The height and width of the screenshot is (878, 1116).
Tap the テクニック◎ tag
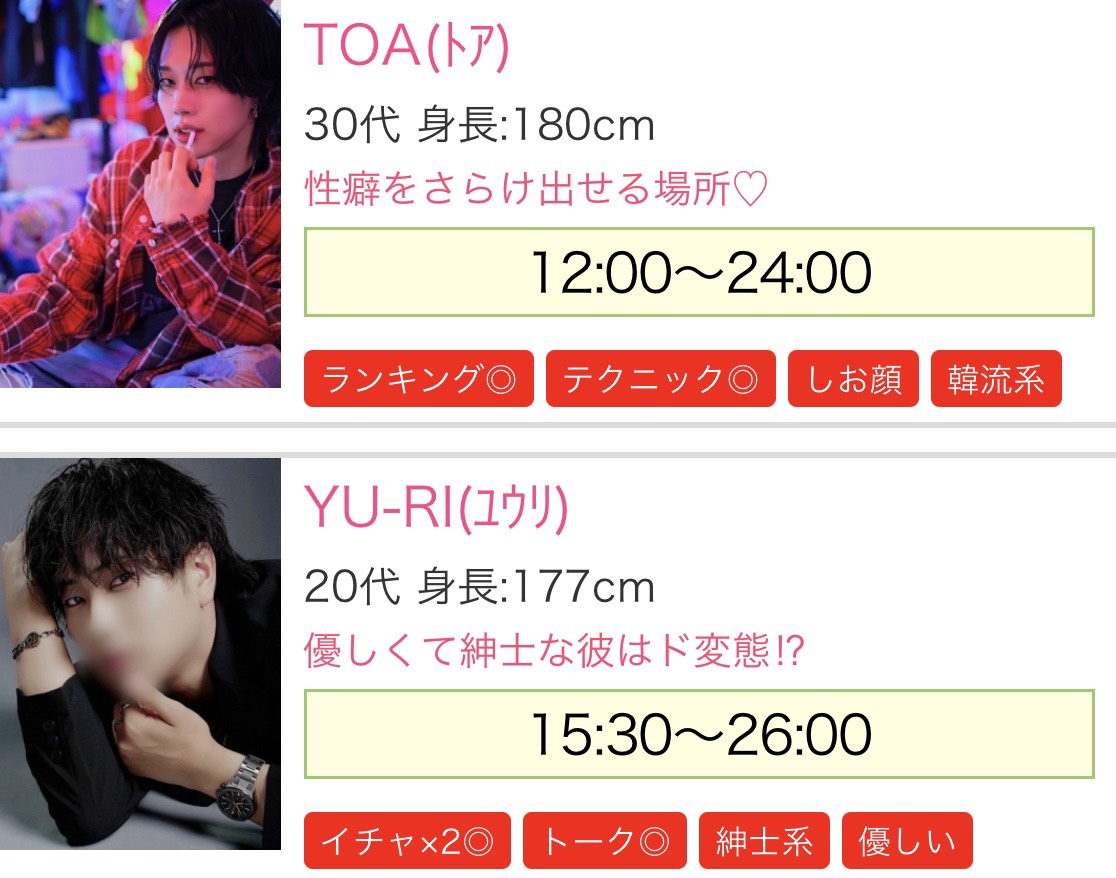(660, 379)
